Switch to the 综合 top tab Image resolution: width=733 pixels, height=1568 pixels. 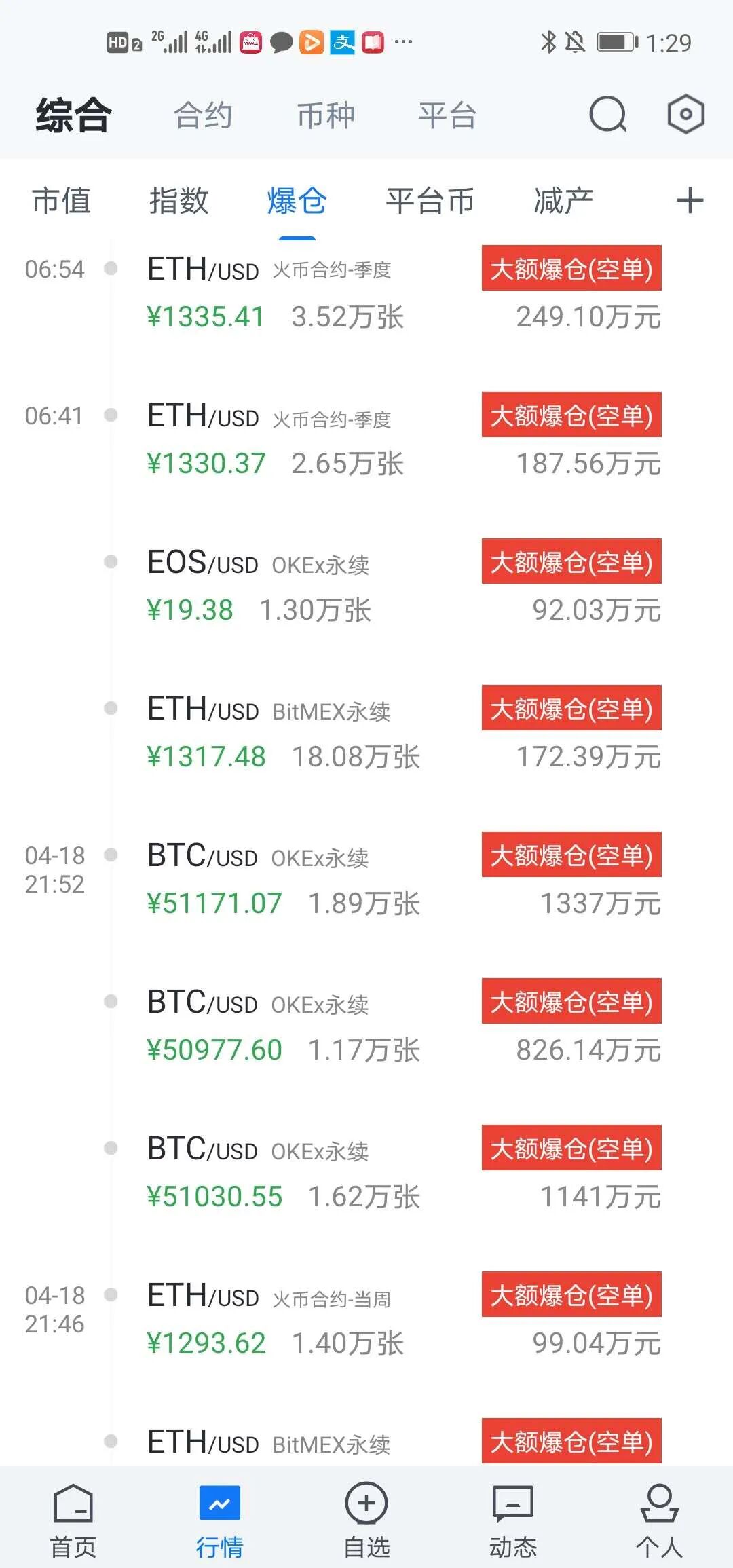[73, 115]
